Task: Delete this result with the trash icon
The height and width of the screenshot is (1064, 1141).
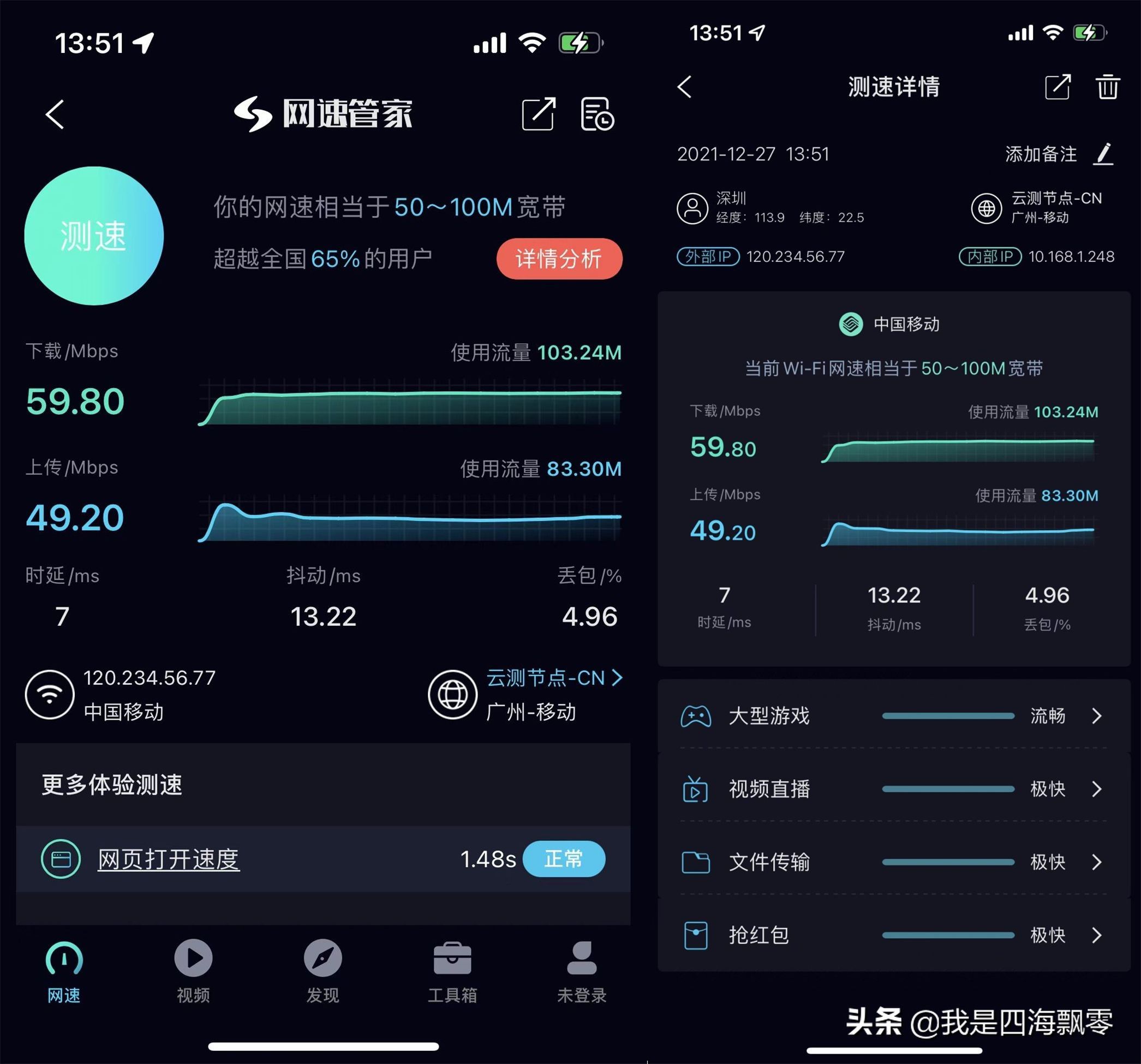Action: (1107, 87)
